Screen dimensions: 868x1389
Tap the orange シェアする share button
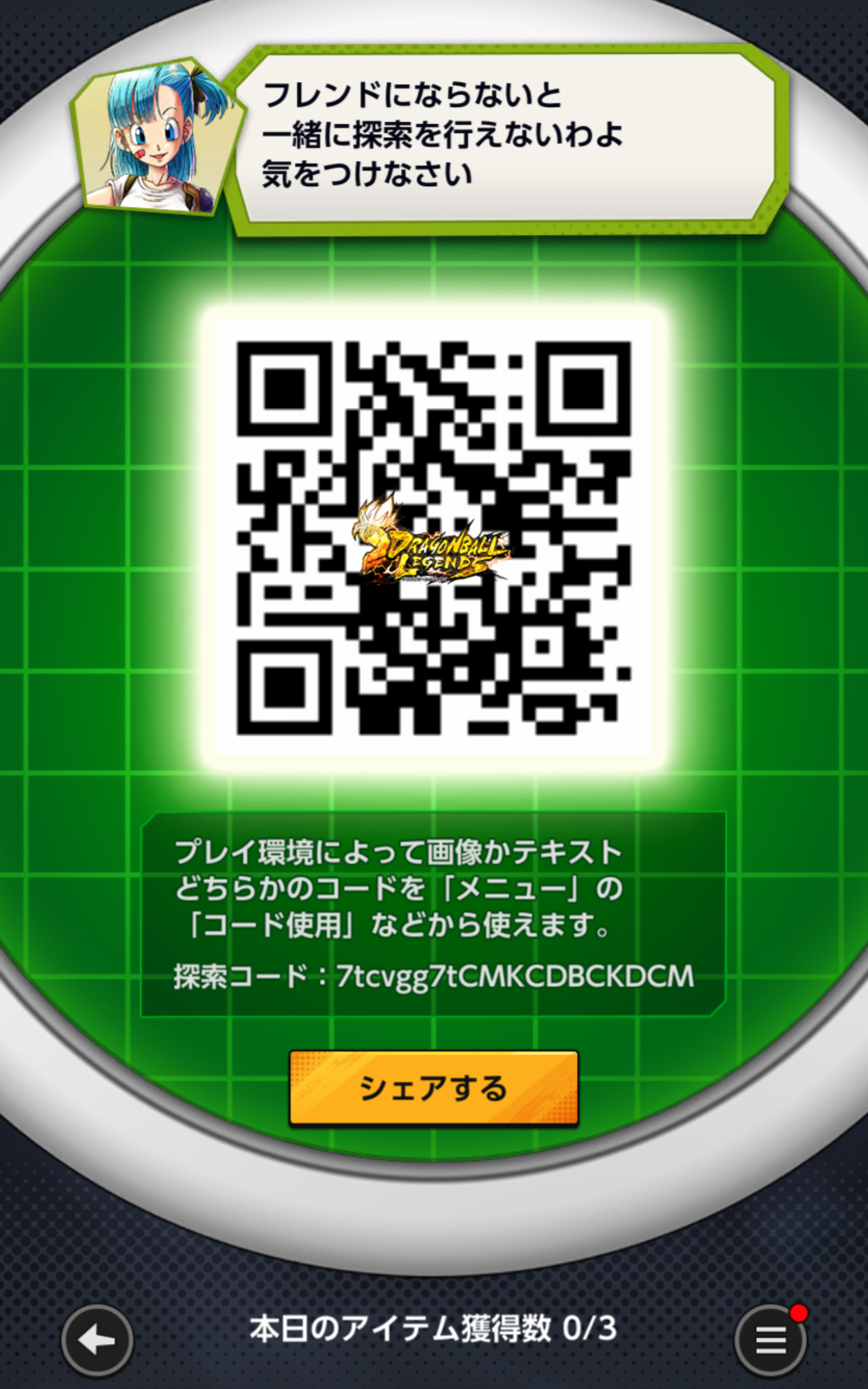433,1088
